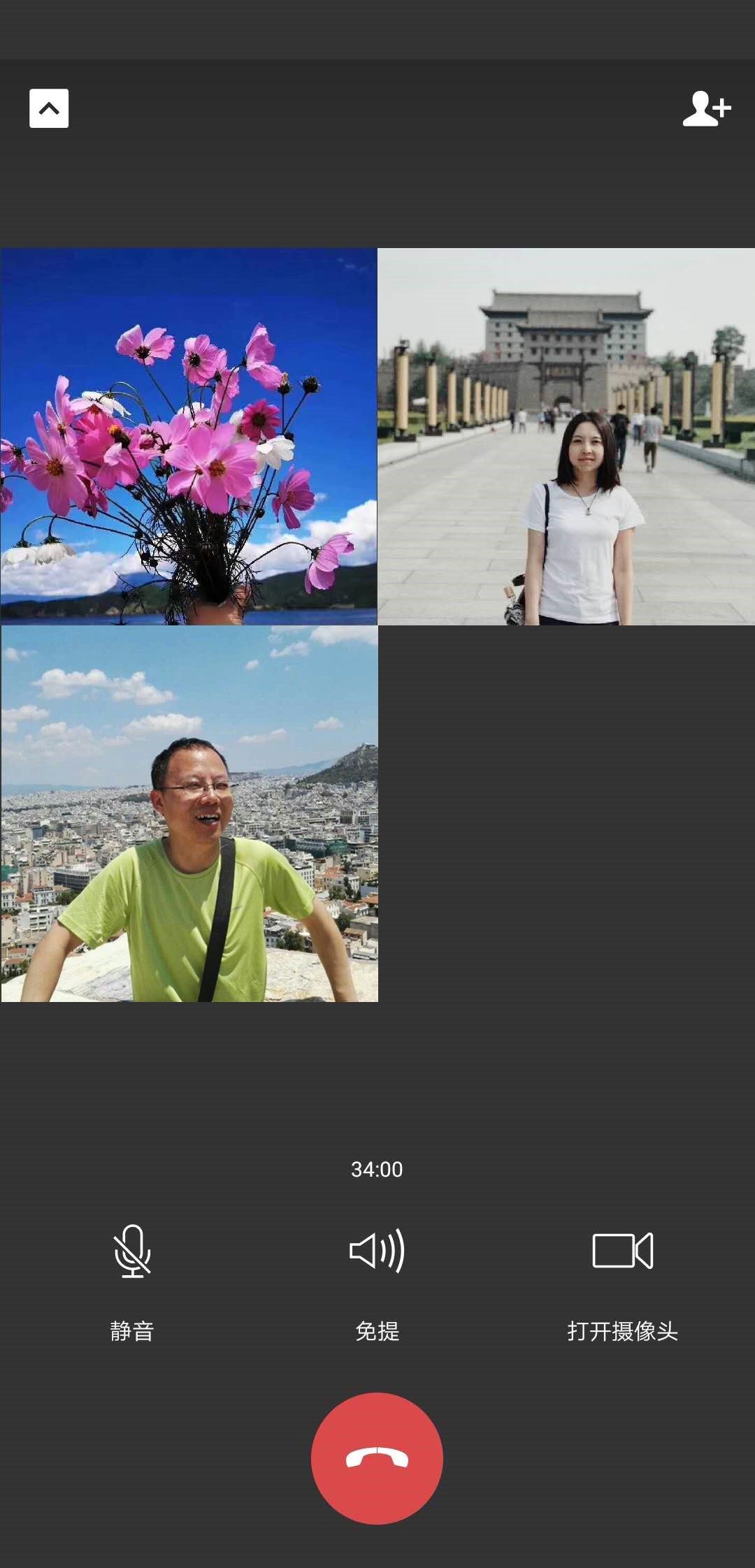Mute the microphone (静音)
This screenshot has height=1568, width=755.
[132, 1252]
